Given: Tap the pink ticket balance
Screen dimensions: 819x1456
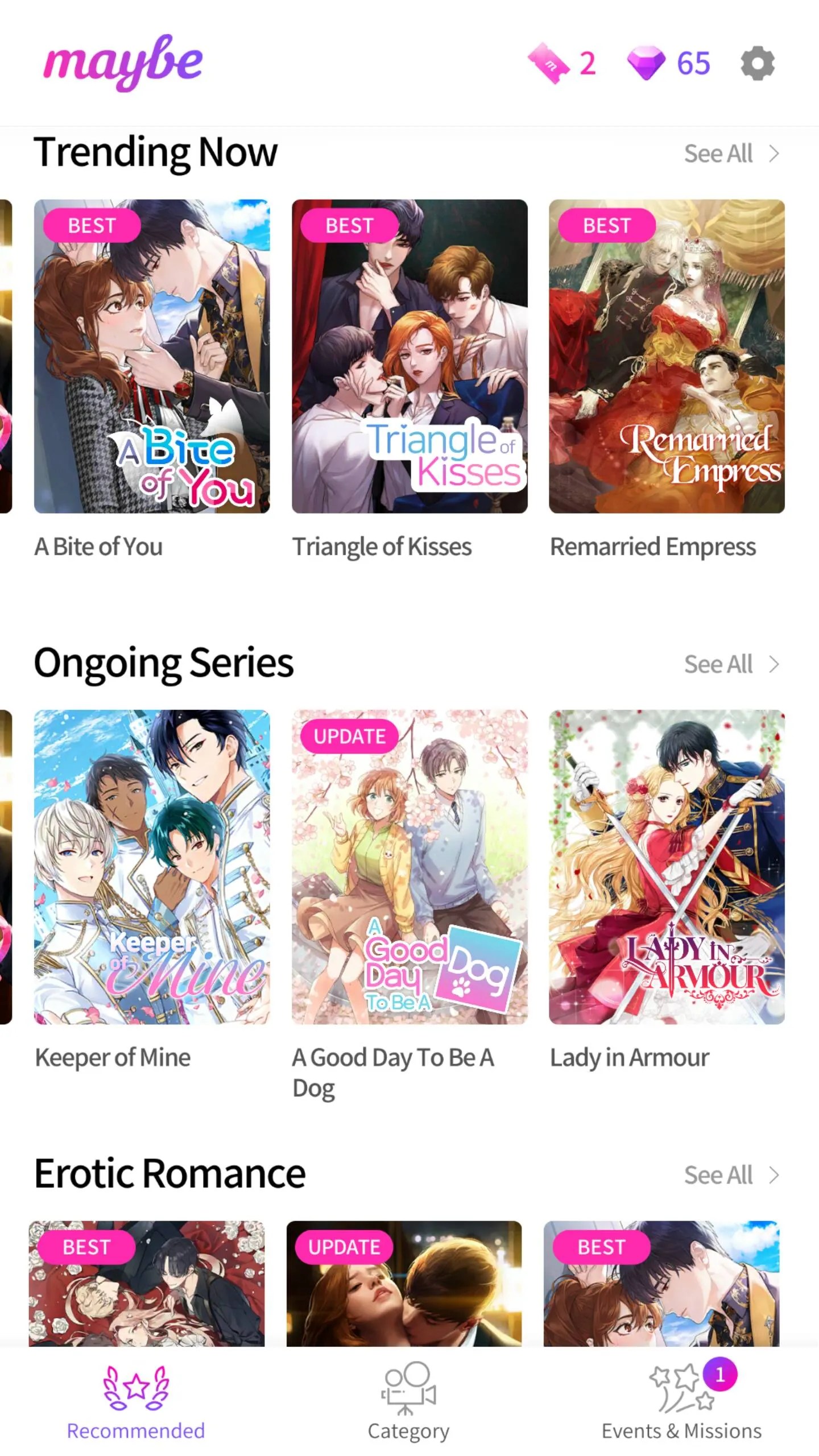Looking at the screenshot, I should pyautogui.click(x=562, y=63).
